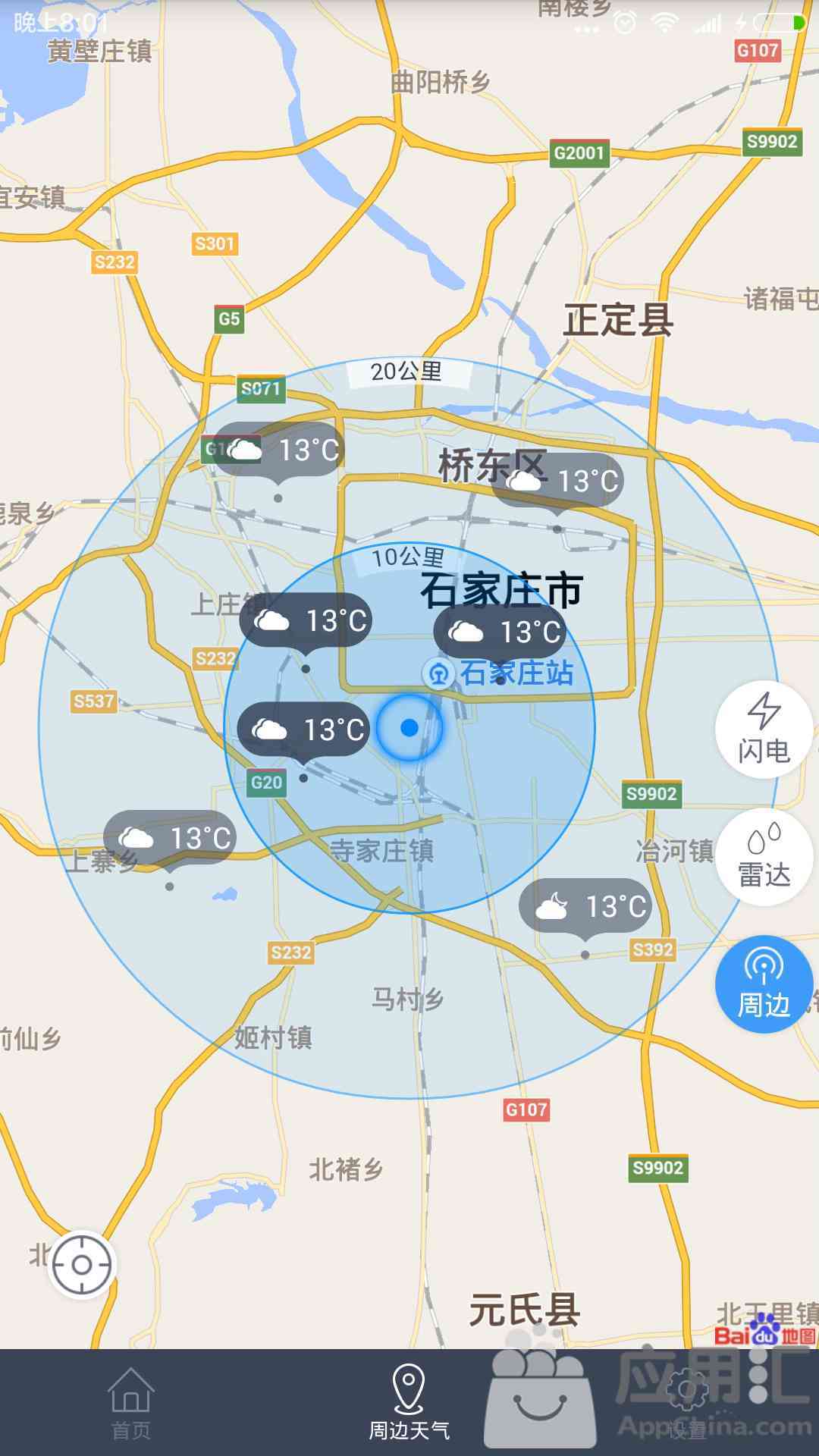Tap the weather bubble above G20

(x=303, y=730)
